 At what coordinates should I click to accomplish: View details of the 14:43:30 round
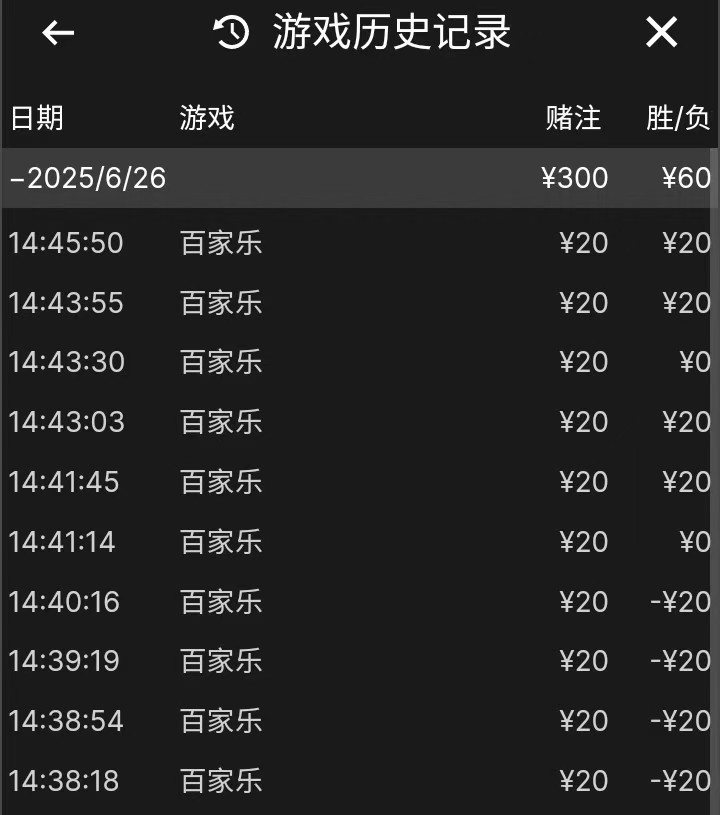358,362
